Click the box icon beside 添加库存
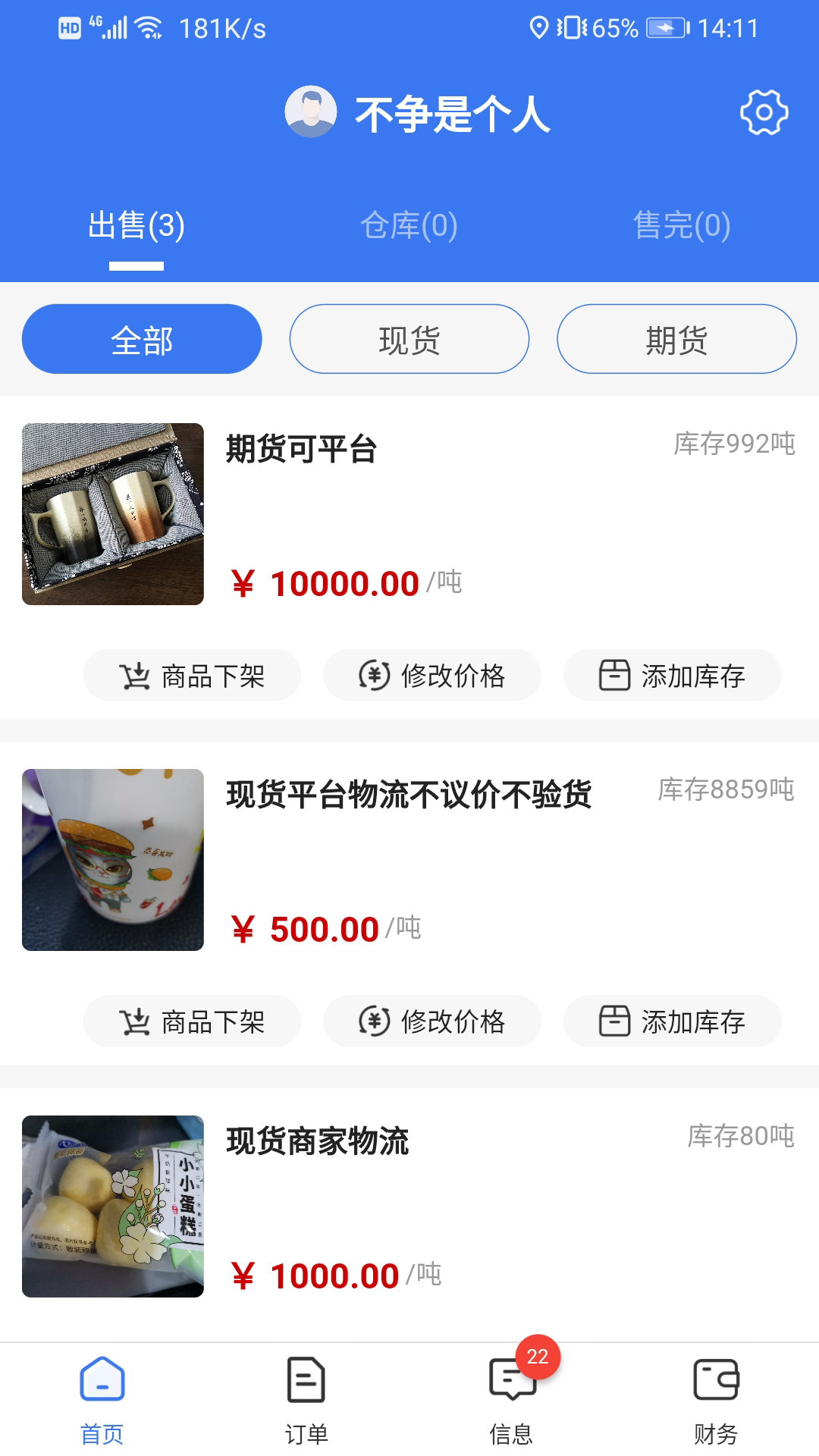Image resolution: width=819 pixels, height=1456 pixels. point(613,675)
